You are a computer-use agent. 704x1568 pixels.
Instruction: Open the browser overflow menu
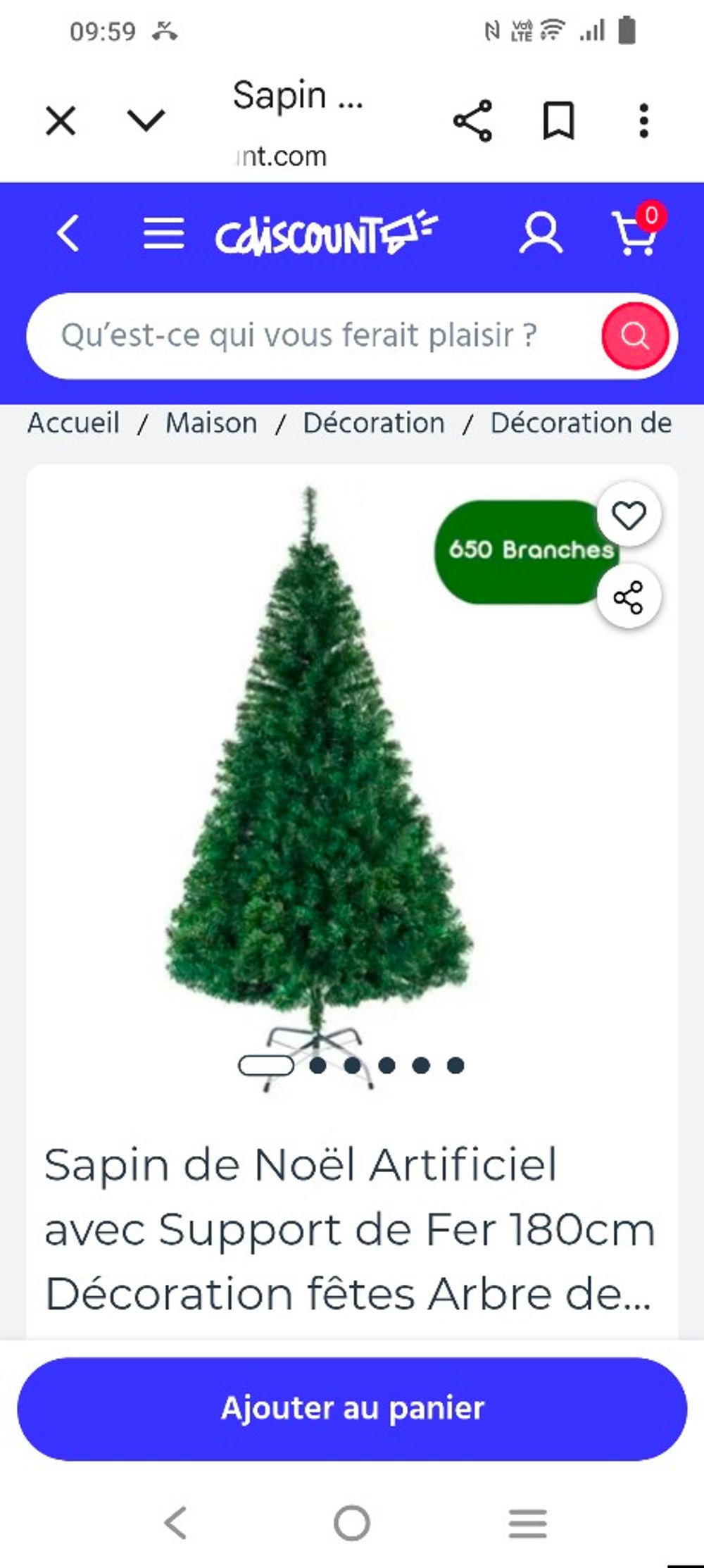point(643,121)
